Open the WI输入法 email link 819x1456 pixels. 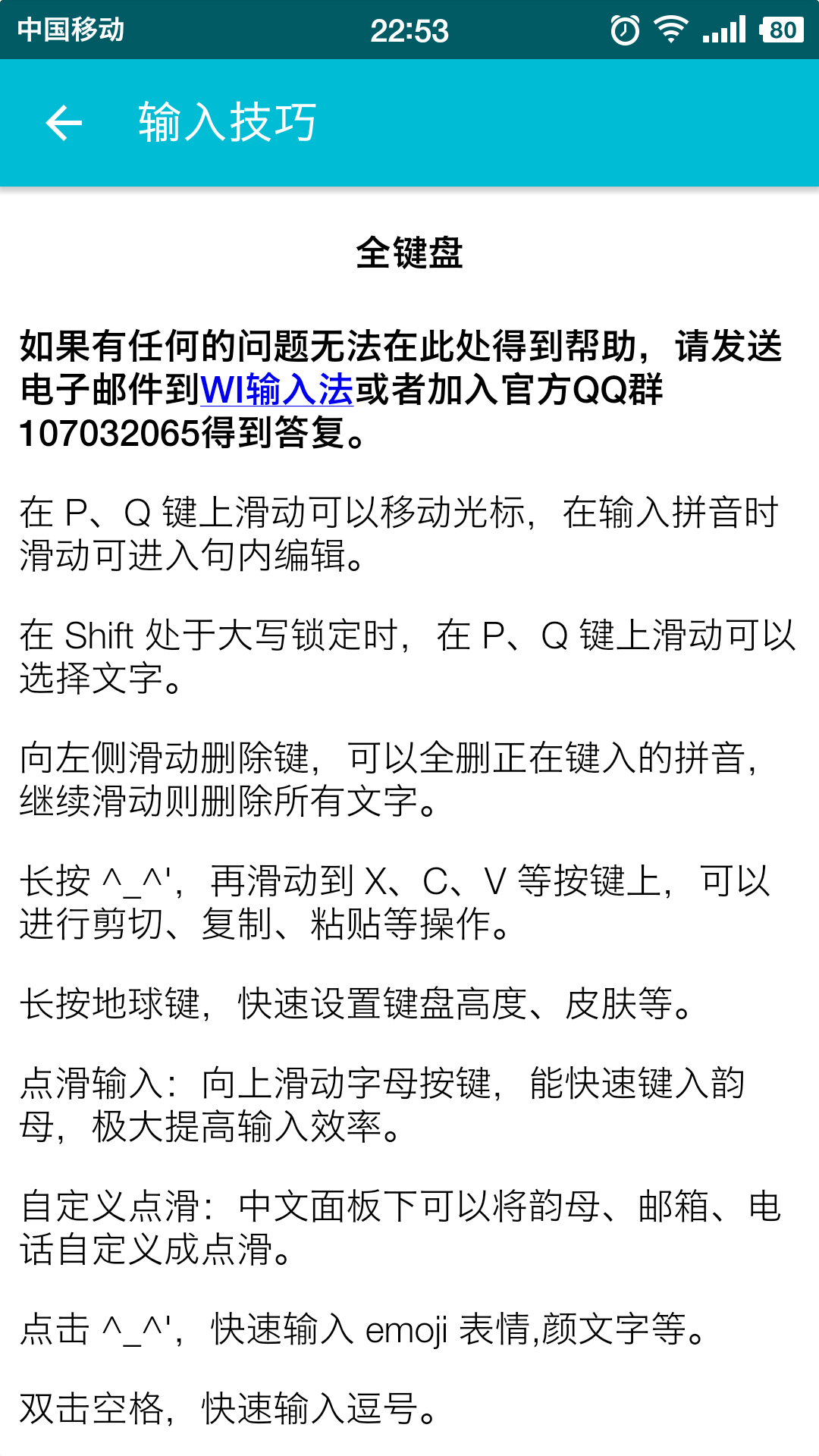click(x=277, y=390)
